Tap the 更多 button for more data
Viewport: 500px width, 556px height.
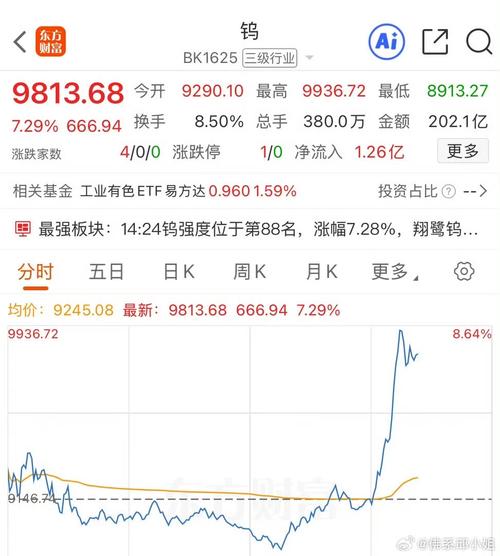[x=463, y=151]
